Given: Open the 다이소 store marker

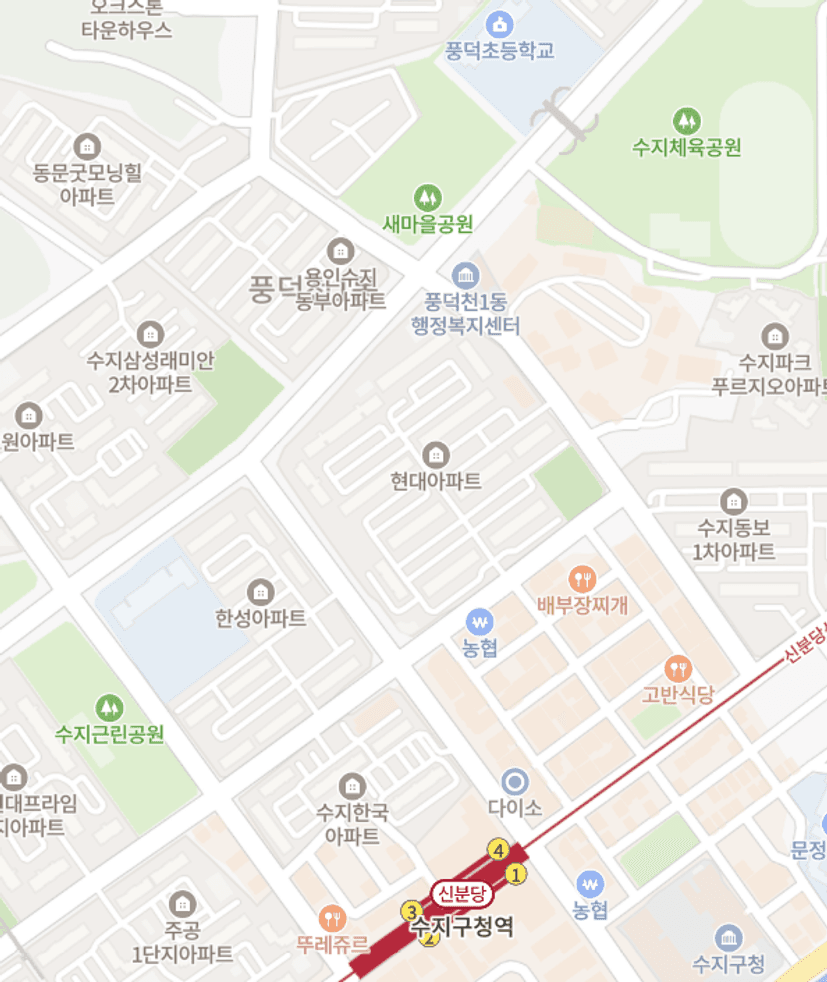Looking at the screenshot, I should tap(515, 781).
